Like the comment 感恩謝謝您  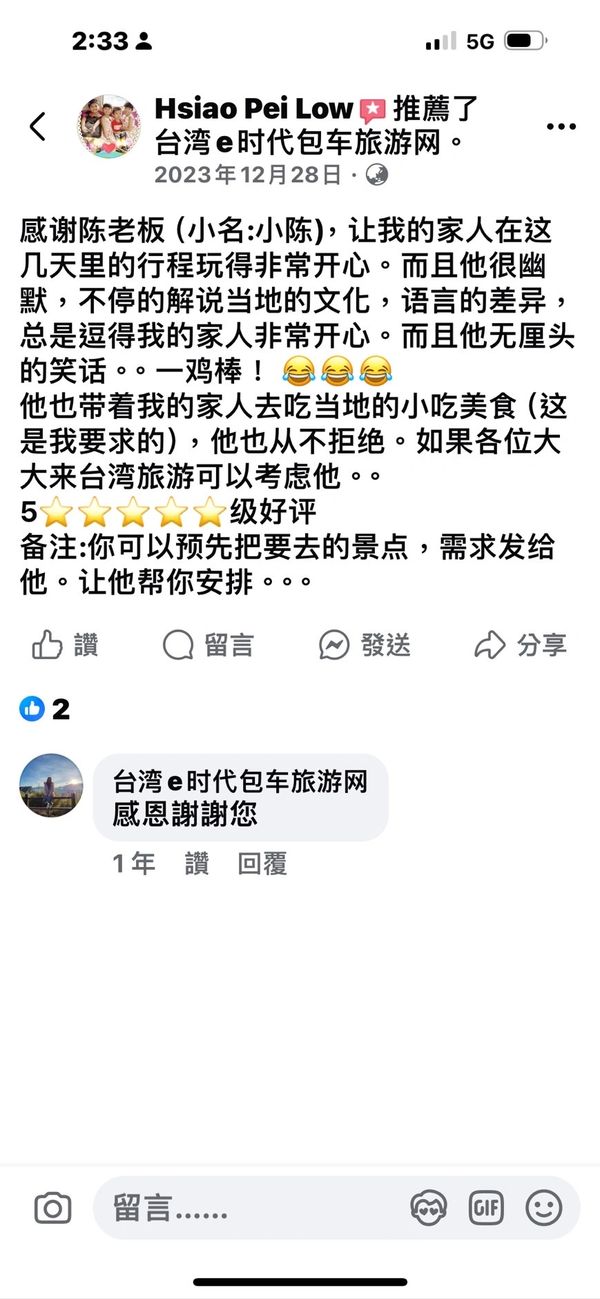pos(197,864)
